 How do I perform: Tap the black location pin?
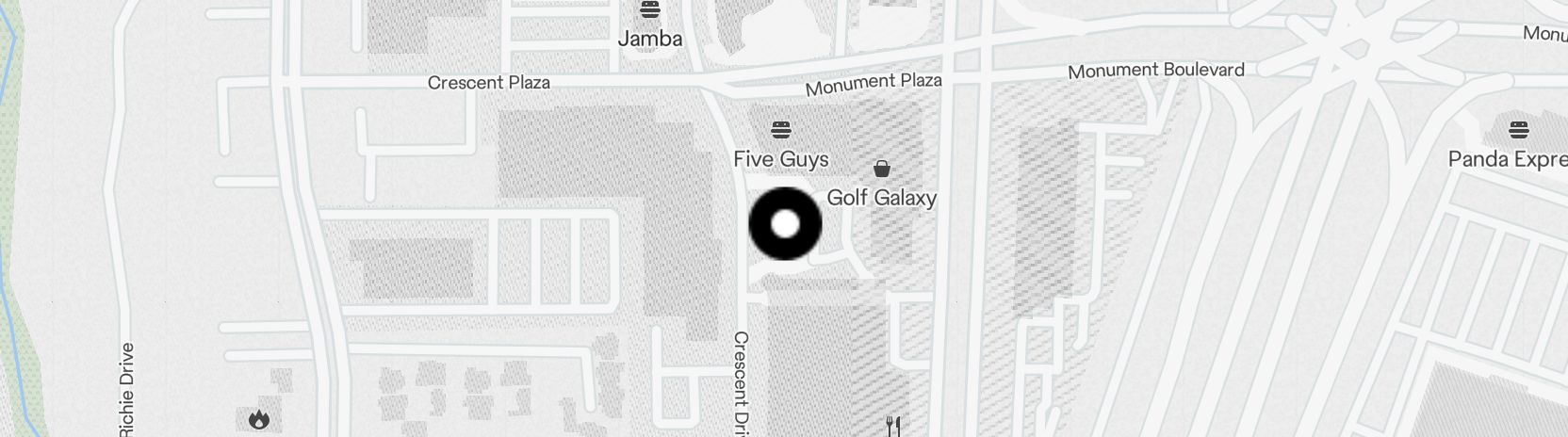point(785,224)
